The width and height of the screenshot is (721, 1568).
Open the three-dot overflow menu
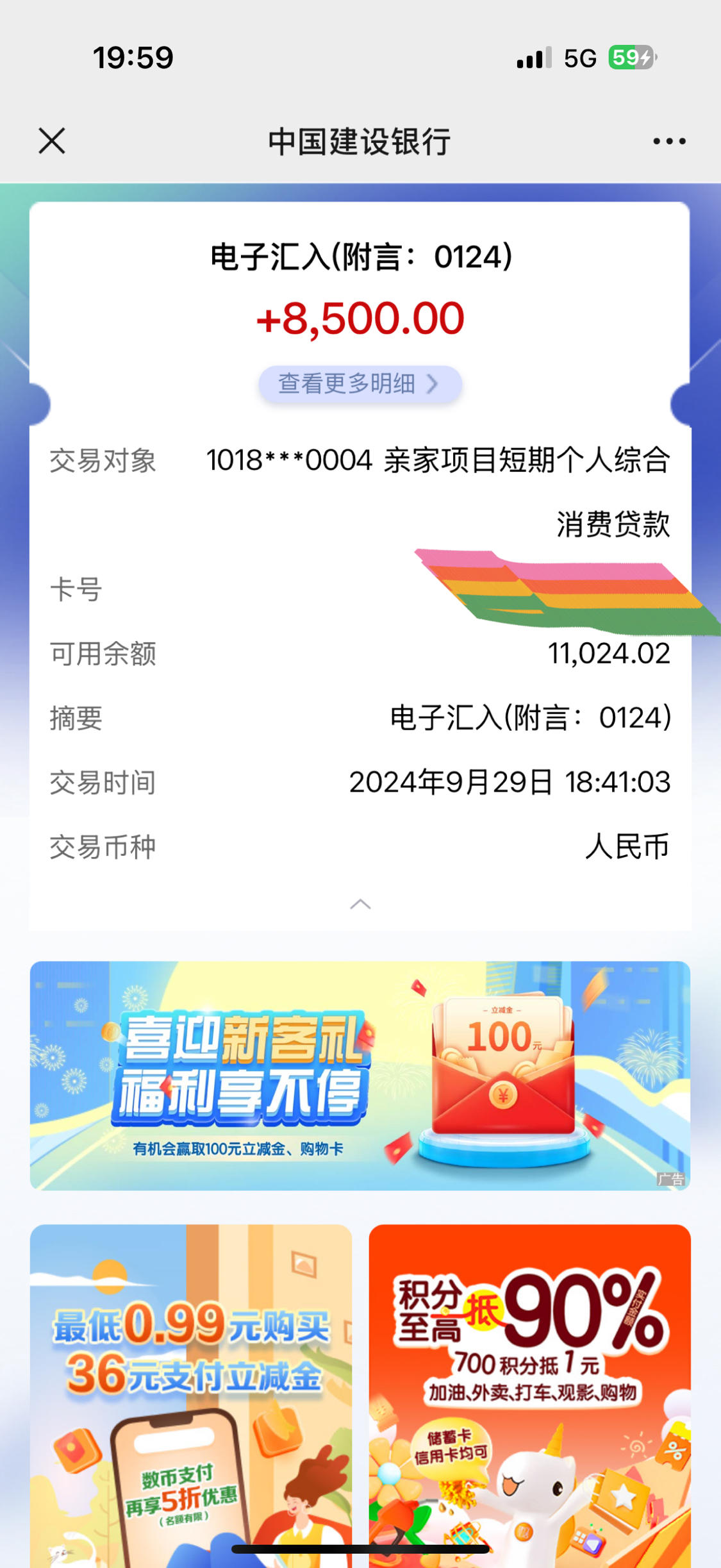coord(669,141)
